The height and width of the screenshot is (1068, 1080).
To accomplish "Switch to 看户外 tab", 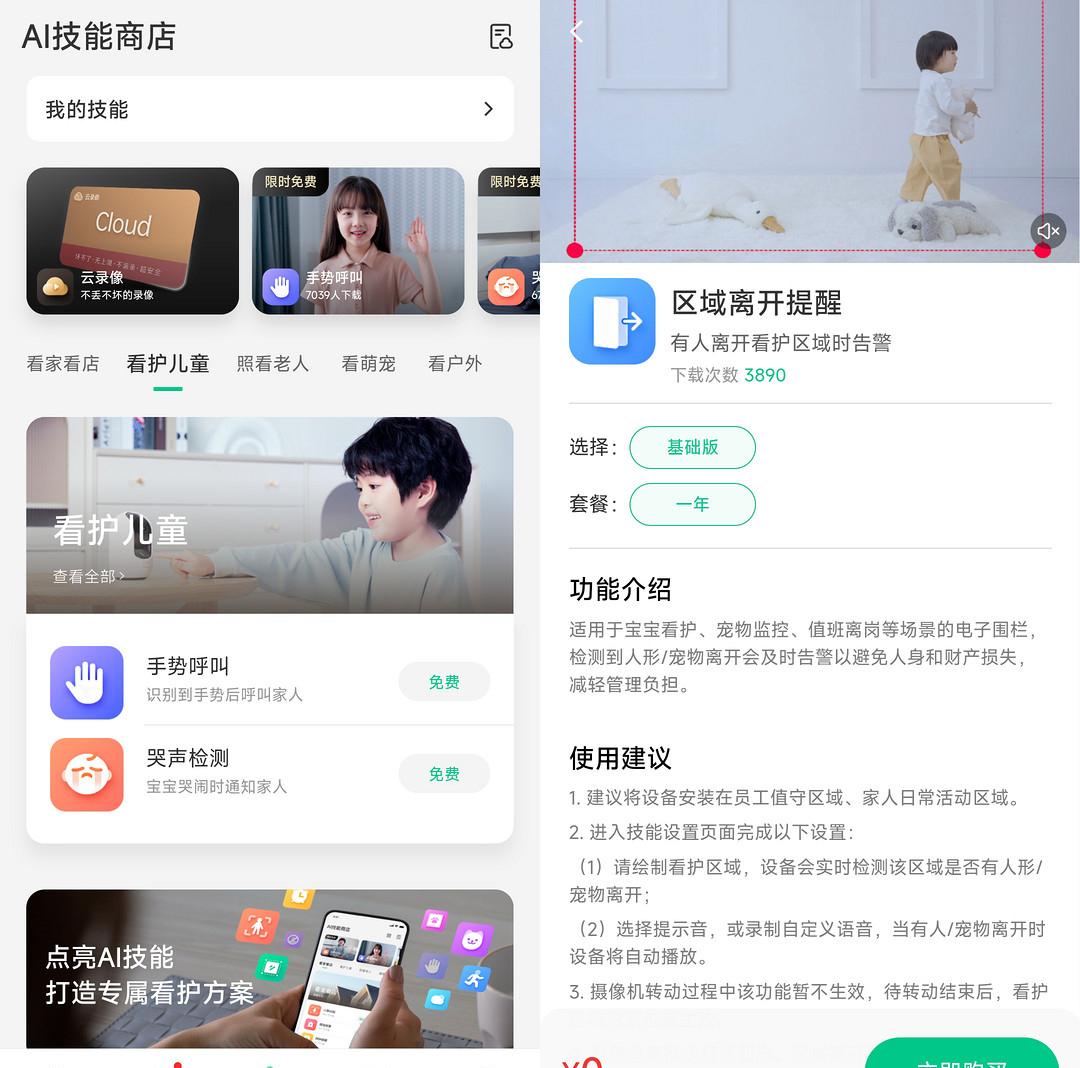I will tap(455, 364).
